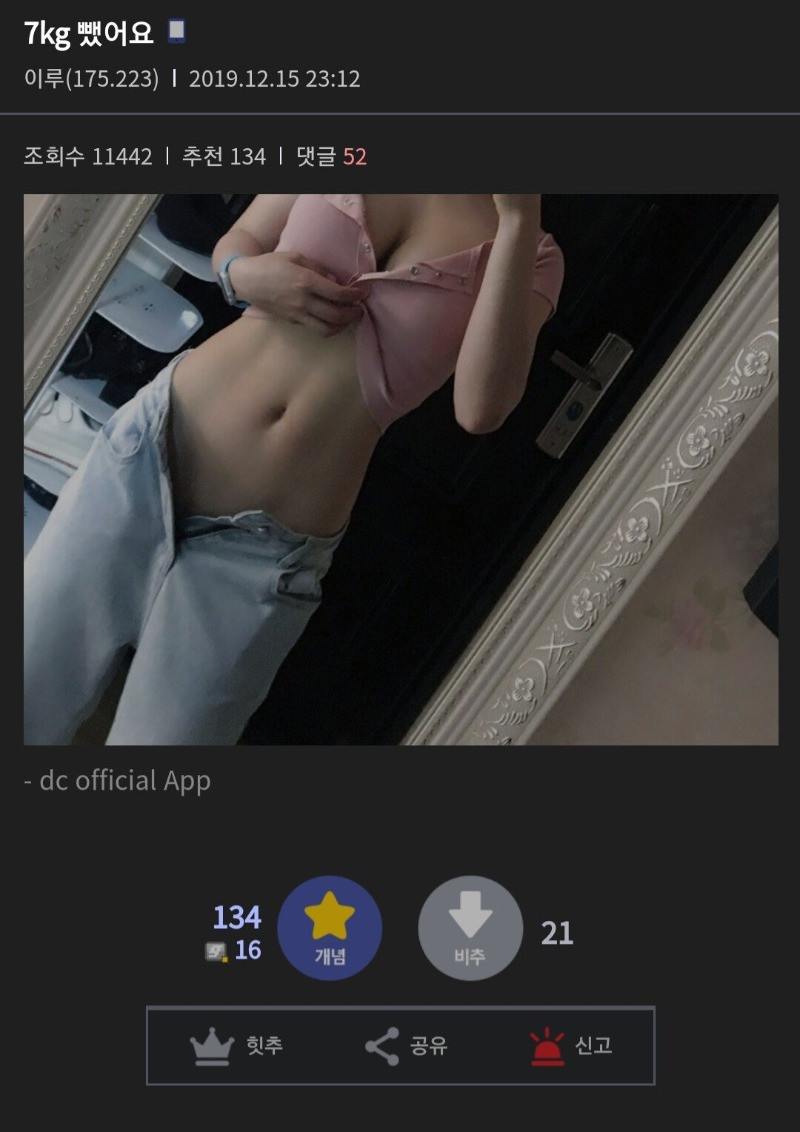Report the post via the red 신고 siren icon
This screenshot has width=800, height=1132.
point(545,1046)
